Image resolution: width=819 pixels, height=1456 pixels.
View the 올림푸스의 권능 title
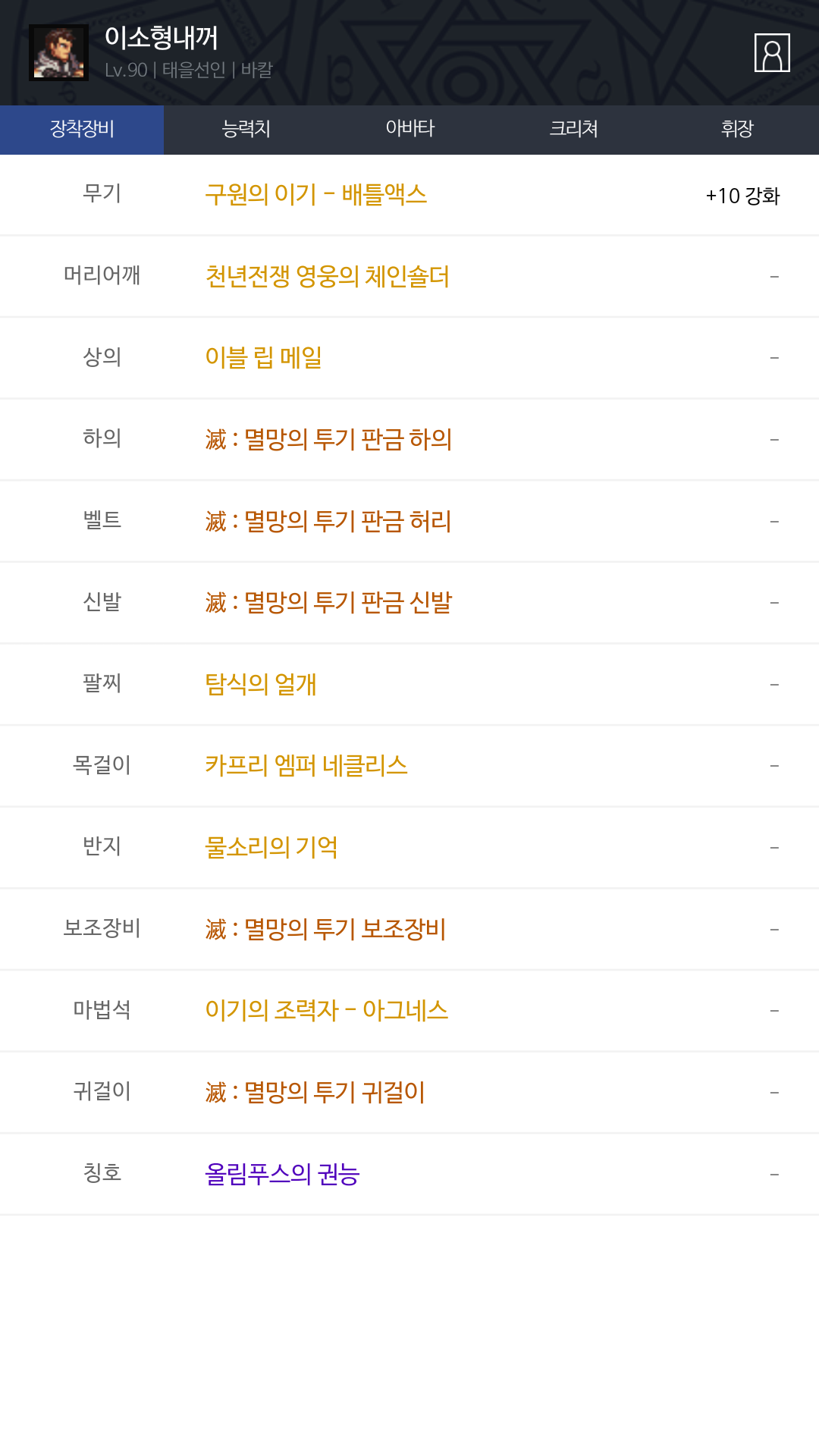click(282, 1174)
